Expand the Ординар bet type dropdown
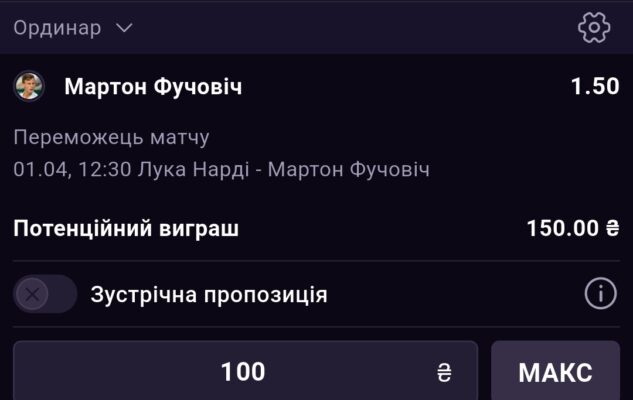The height and width of the screenshot is (400, 633). coord(73,27)
